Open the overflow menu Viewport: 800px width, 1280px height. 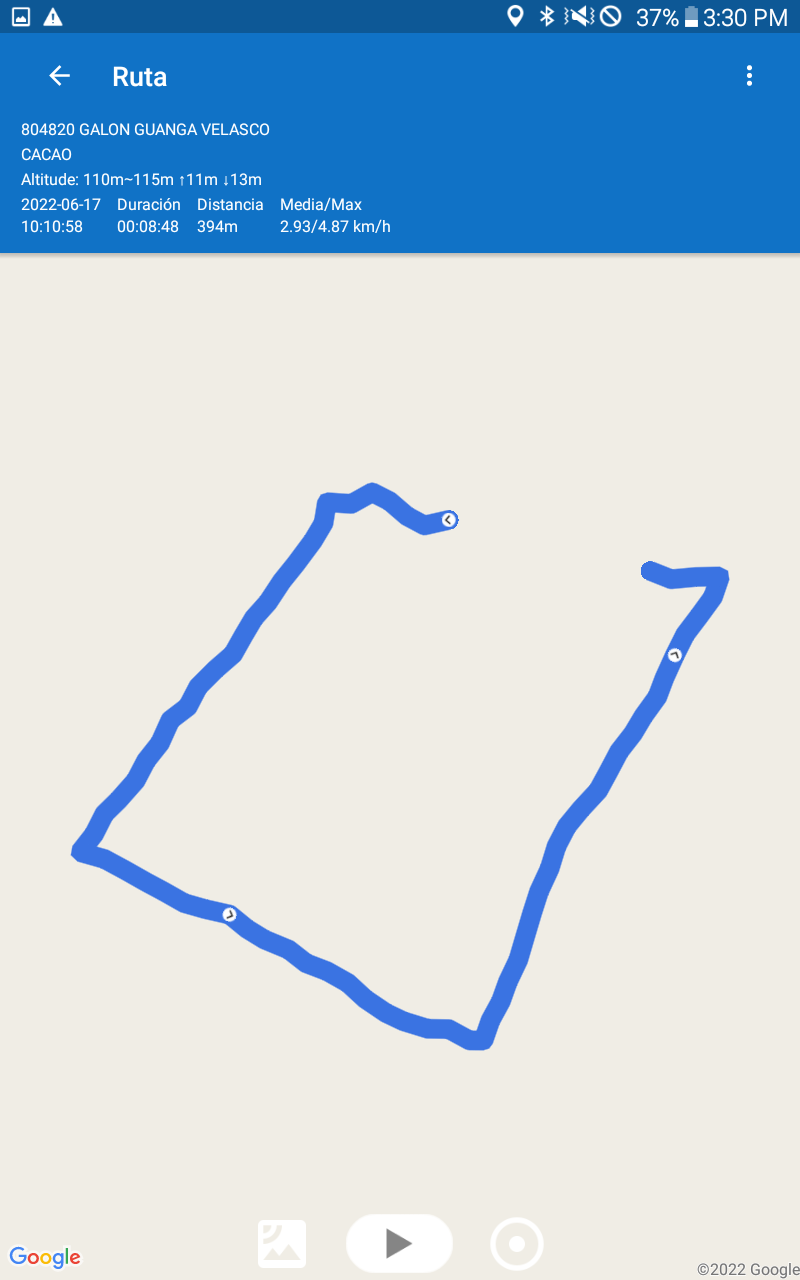(x=749, y=76)
